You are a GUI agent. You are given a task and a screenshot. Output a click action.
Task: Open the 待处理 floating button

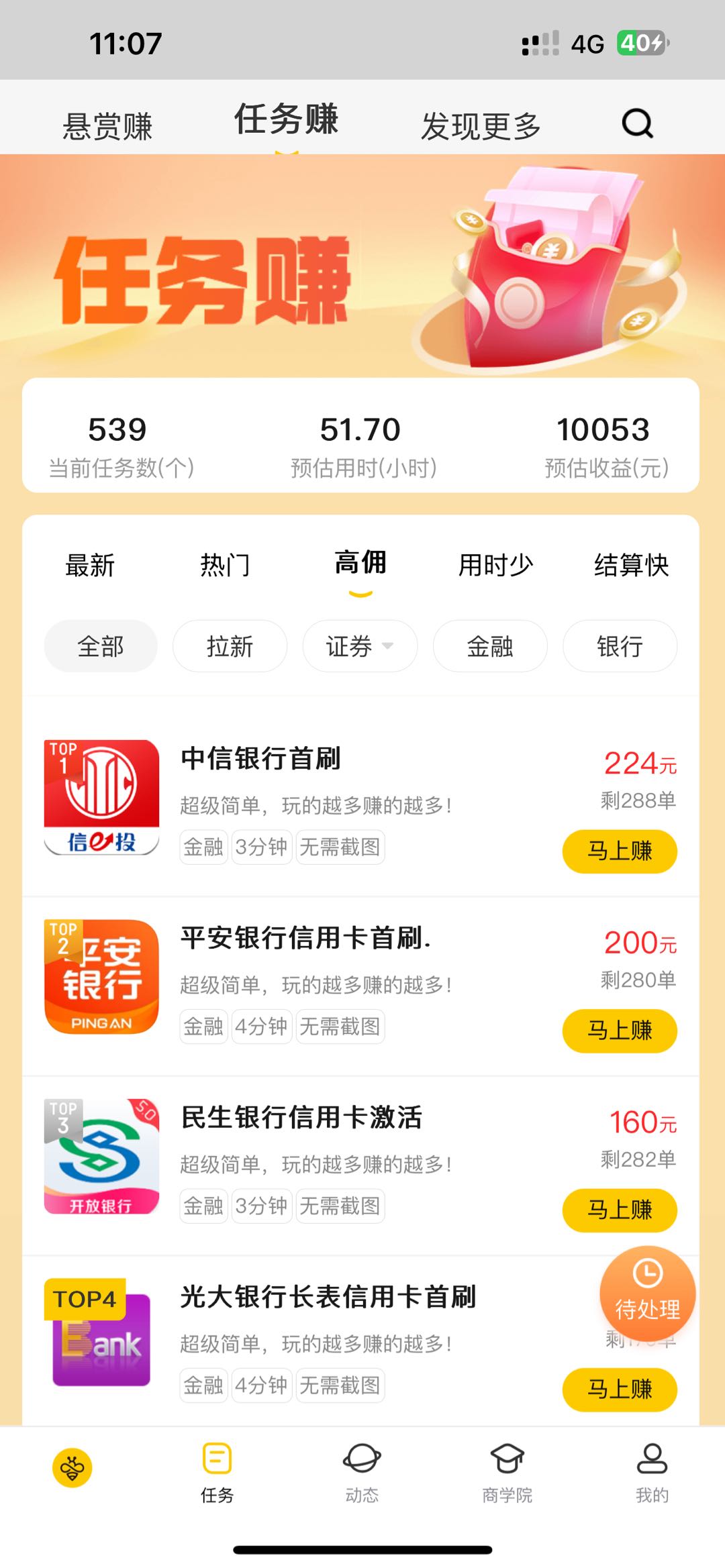pyautogui.click(x=647, y=1293)
